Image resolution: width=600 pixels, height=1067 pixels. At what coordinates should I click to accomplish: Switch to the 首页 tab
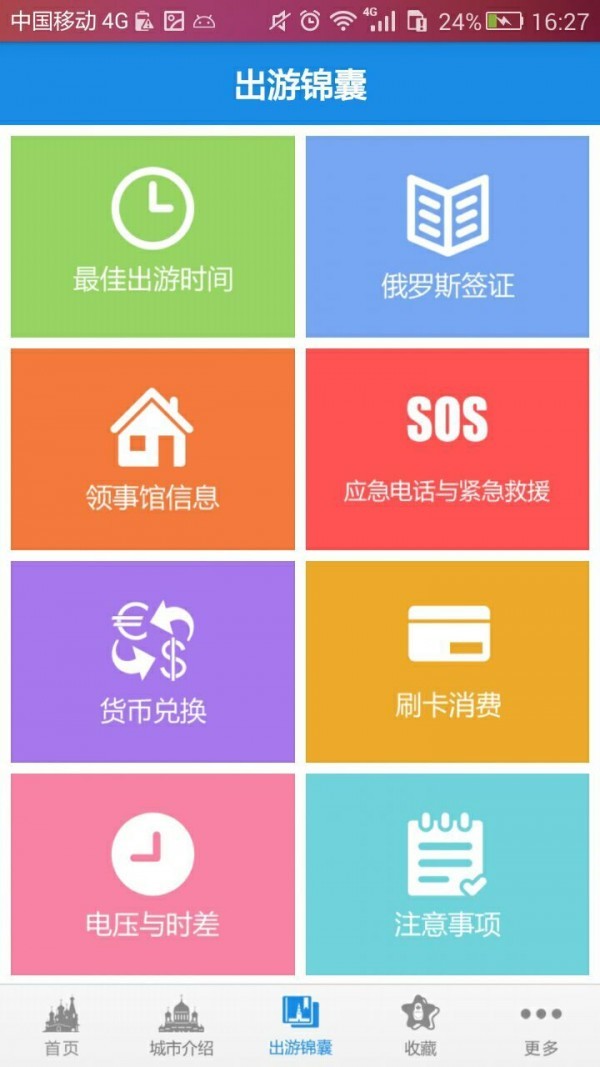tap(61, 1026)
